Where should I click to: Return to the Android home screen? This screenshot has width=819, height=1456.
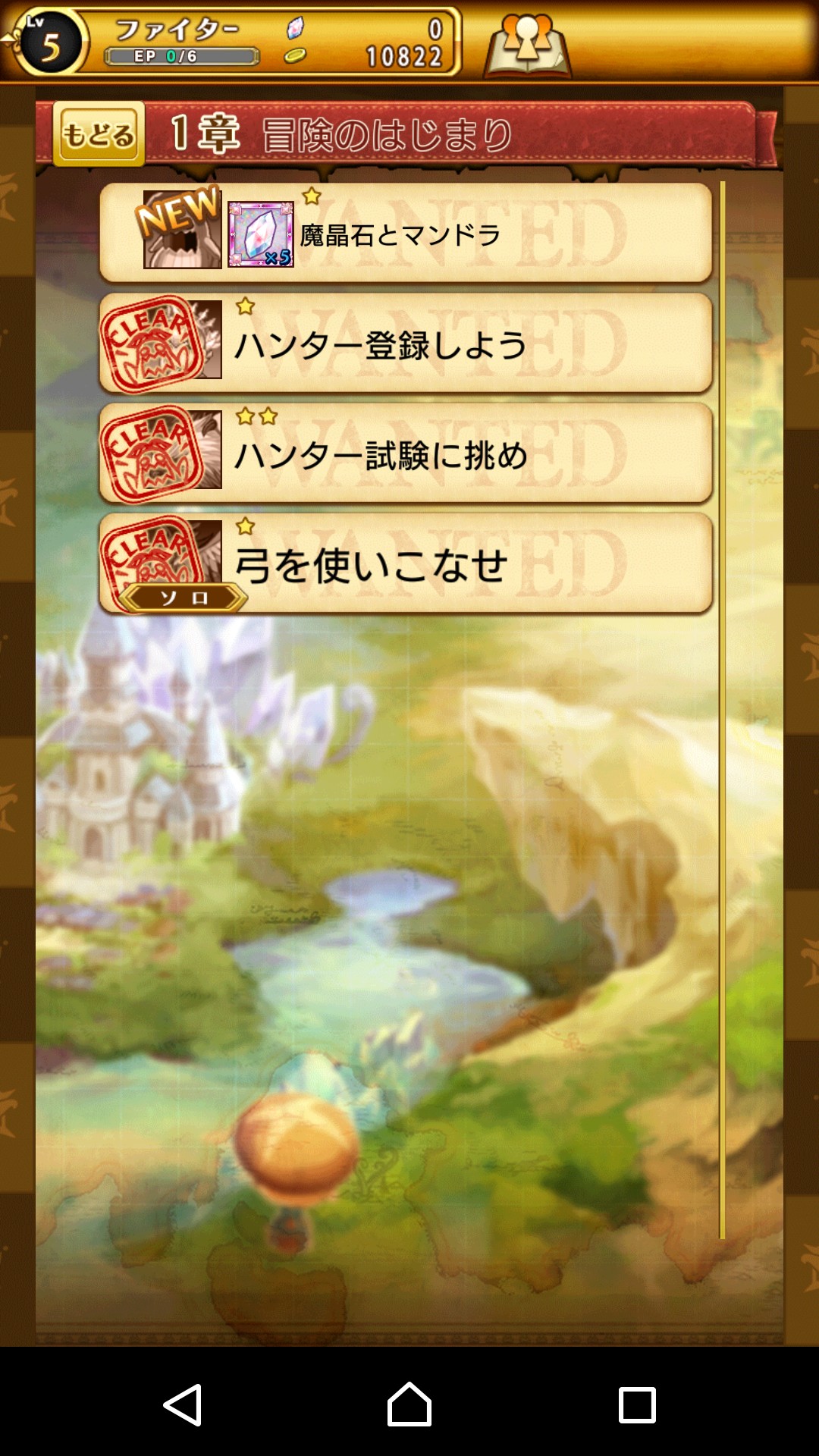pyautogui.click(x=409, y=1404)
